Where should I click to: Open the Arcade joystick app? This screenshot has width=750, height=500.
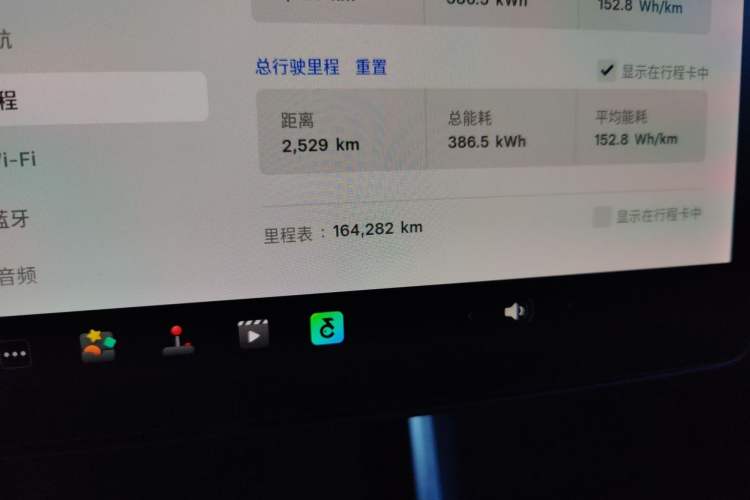coord(178,340)
